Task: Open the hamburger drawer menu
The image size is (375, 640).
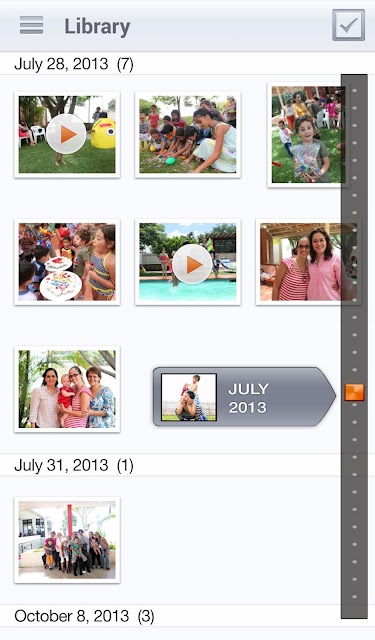Action: click(31, 26)
